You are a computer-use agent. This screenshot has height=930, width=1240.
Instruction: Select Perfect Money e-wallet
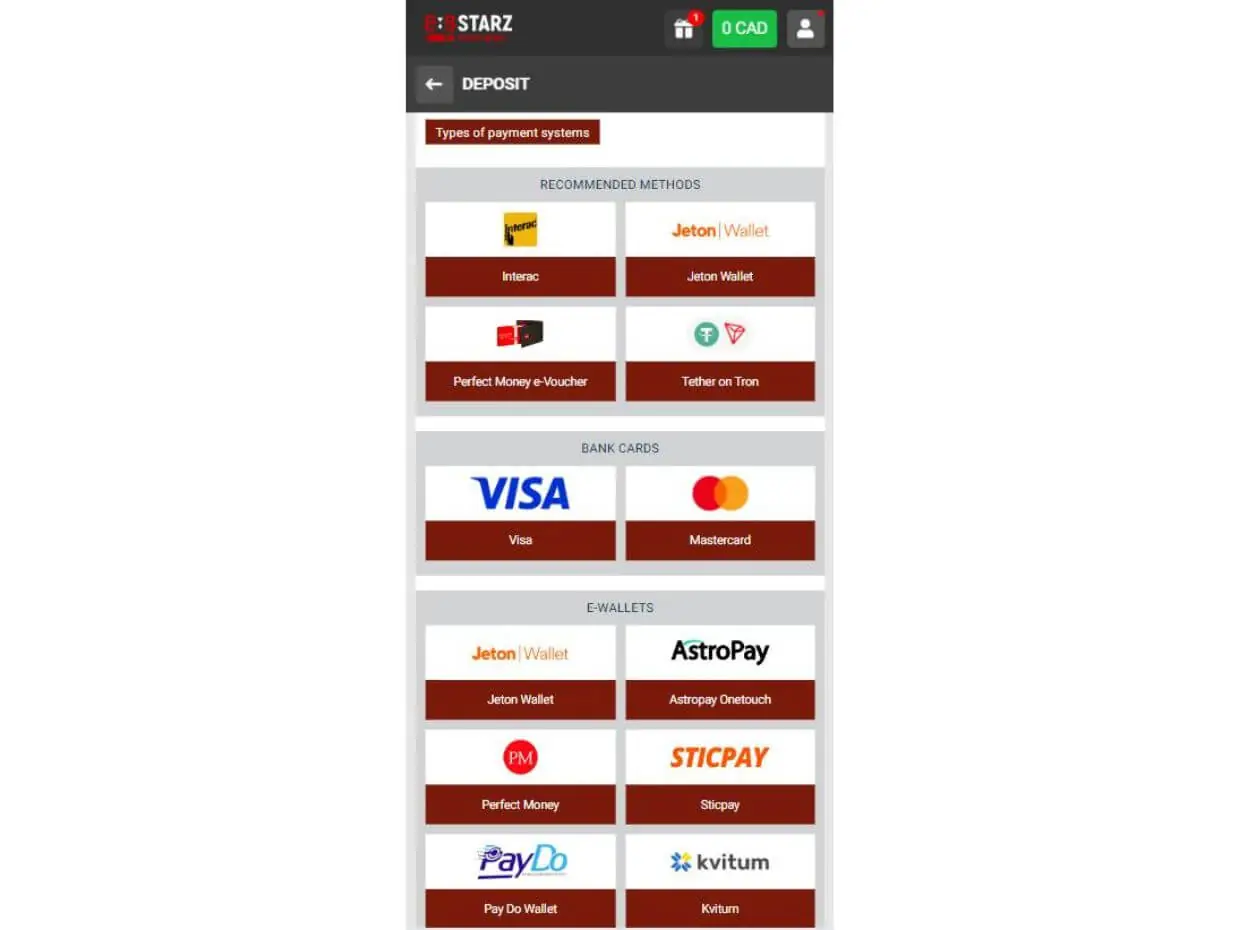click(x=520, y=776)
